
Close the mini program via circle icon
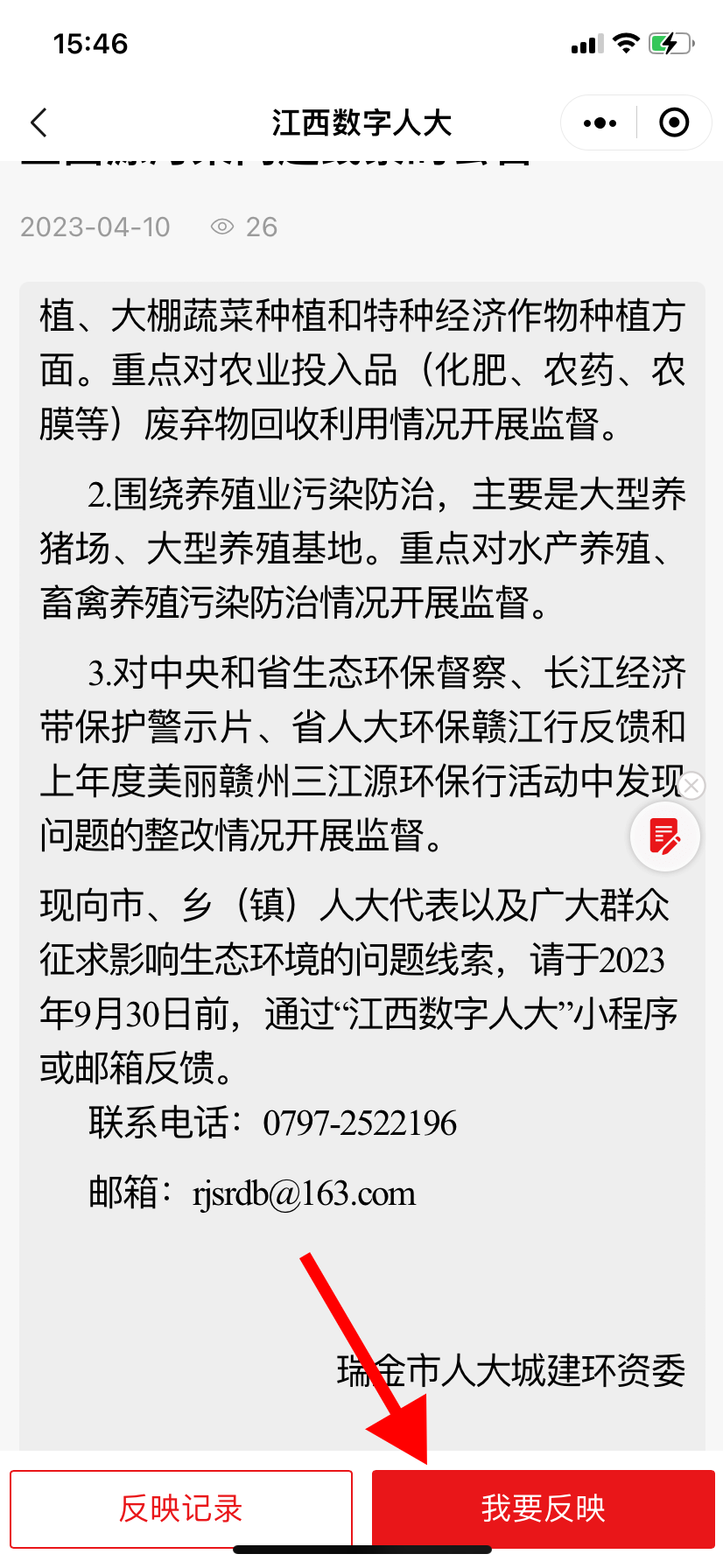click(x=674, y=123)
